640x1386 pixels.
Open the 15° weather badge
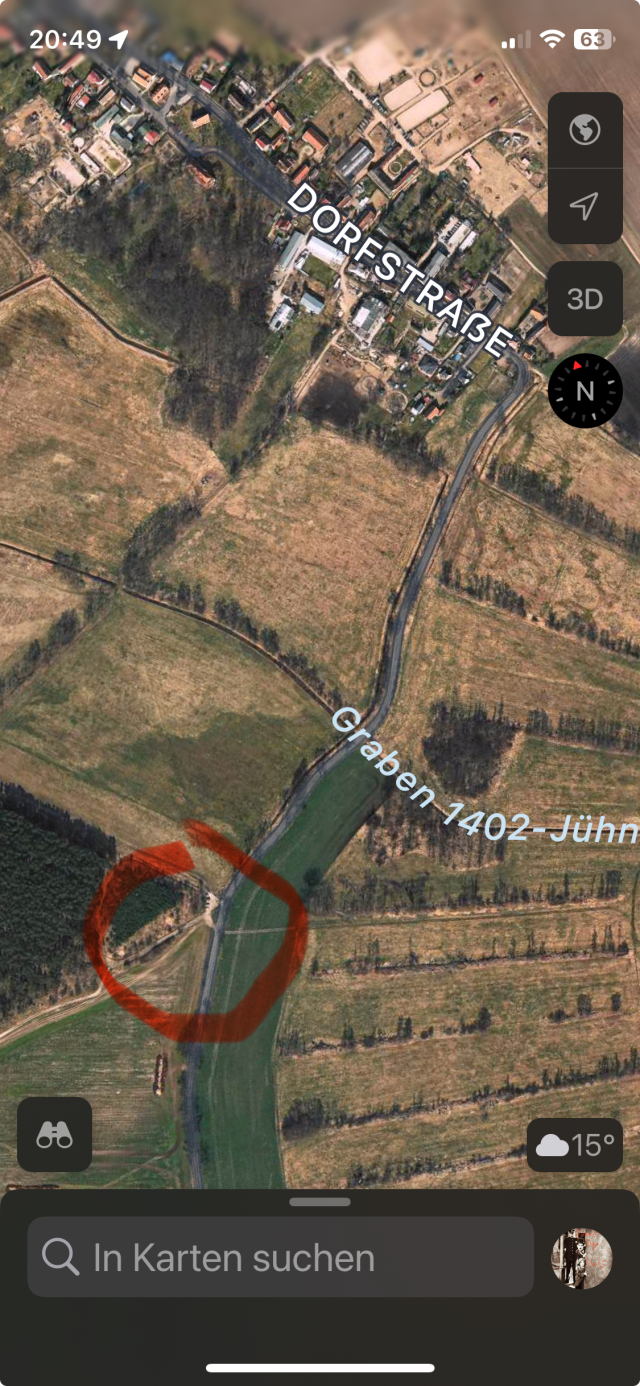click(x=577, y=1145)
